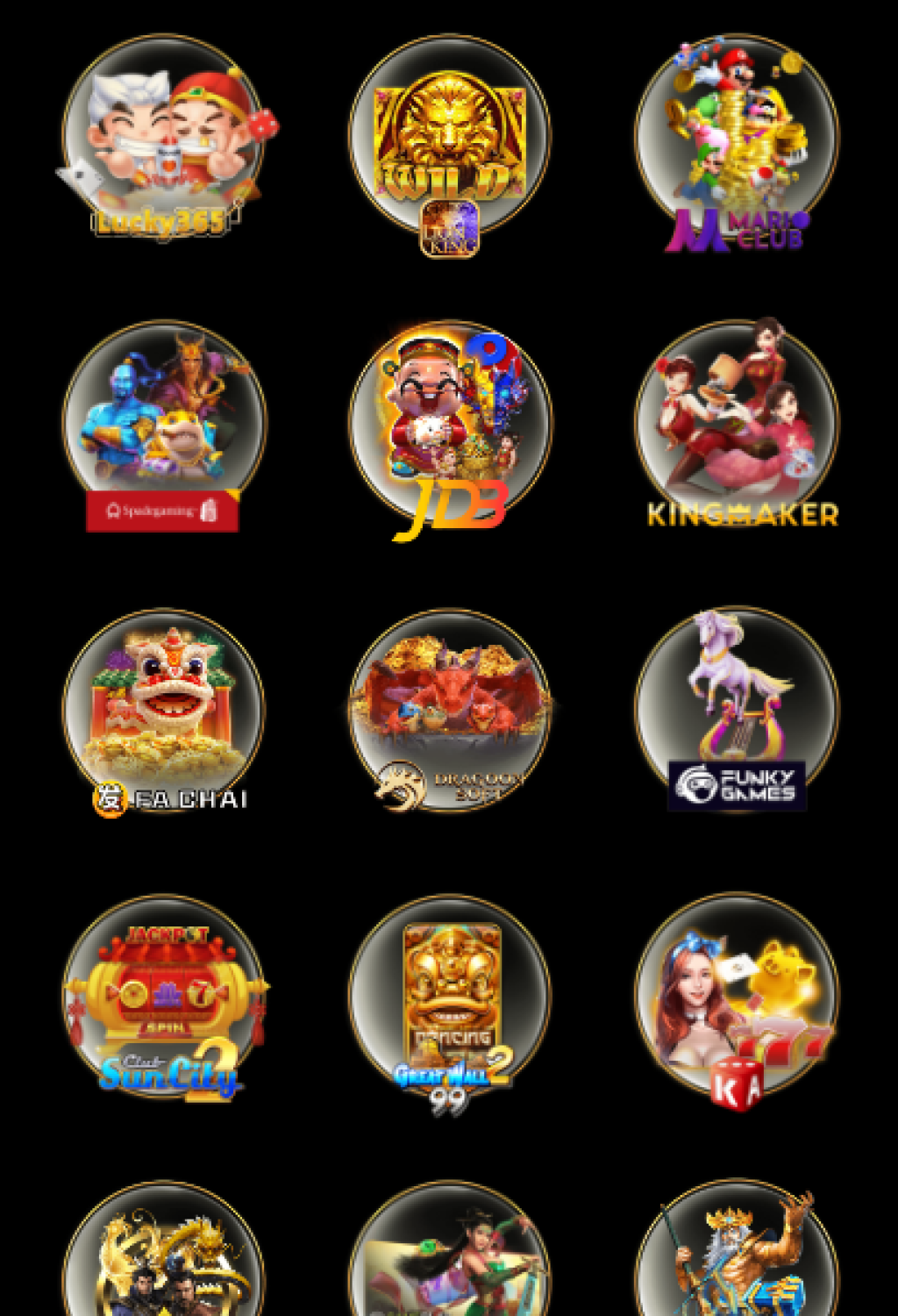
Task: Open the KA gaming provider
Action: tap(737, 996)
